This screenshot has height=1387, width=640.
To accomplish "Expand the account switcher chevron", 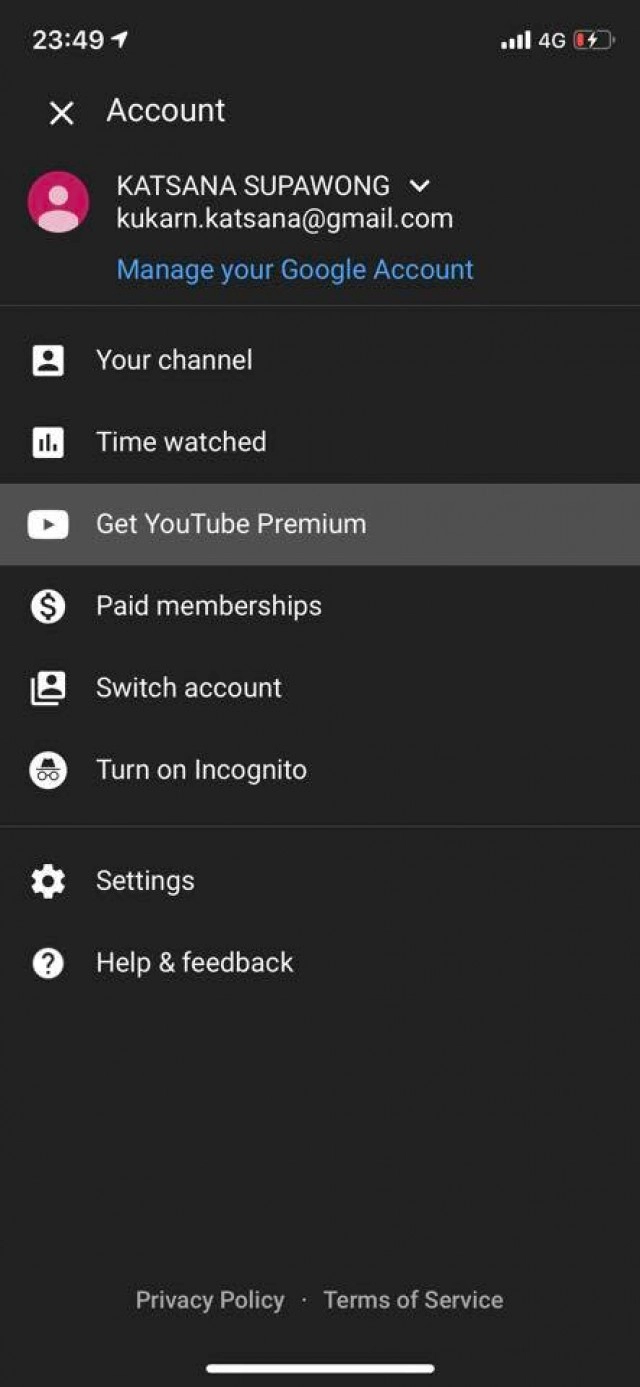I will click(x=420, y=186).
